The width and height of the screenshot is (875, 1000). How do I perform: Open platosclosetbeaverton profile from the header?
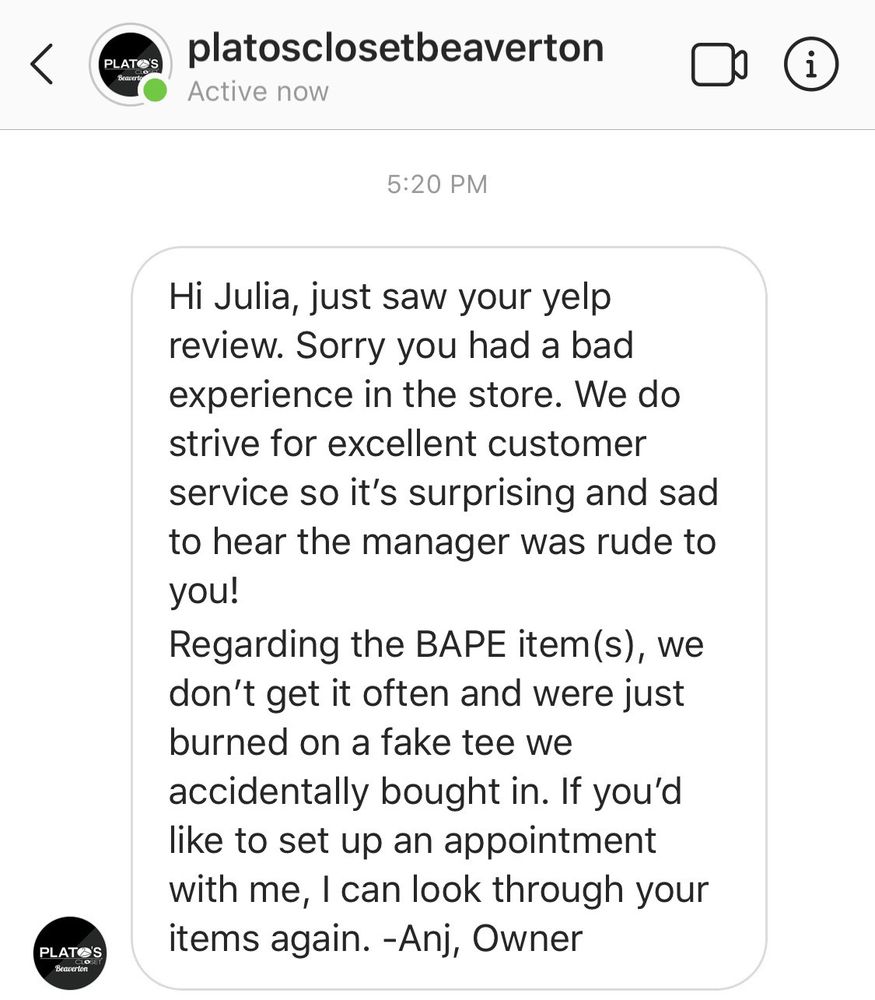point(395,49)
